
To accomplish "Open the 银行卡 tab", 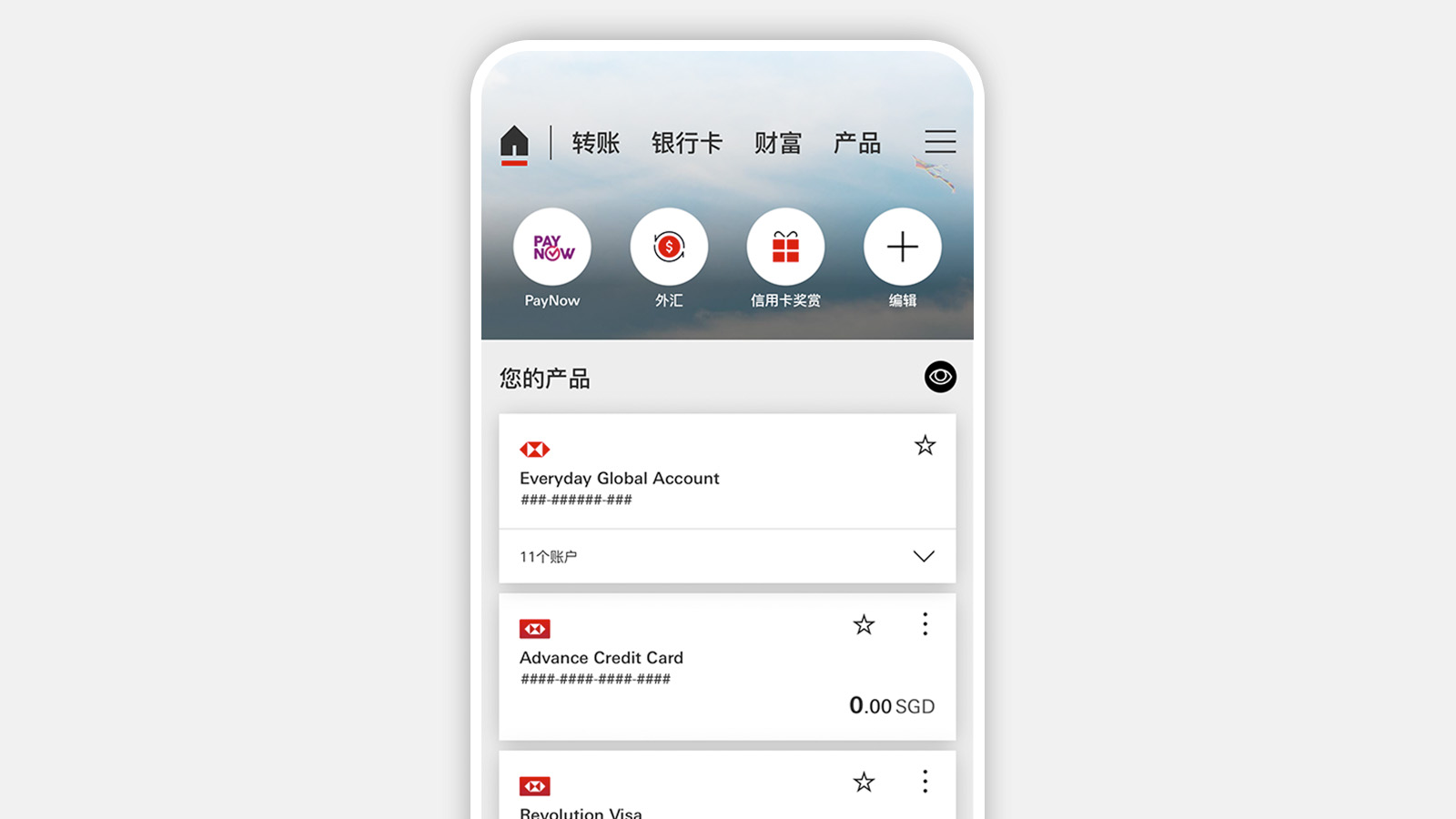I will (x=686, y=143).
